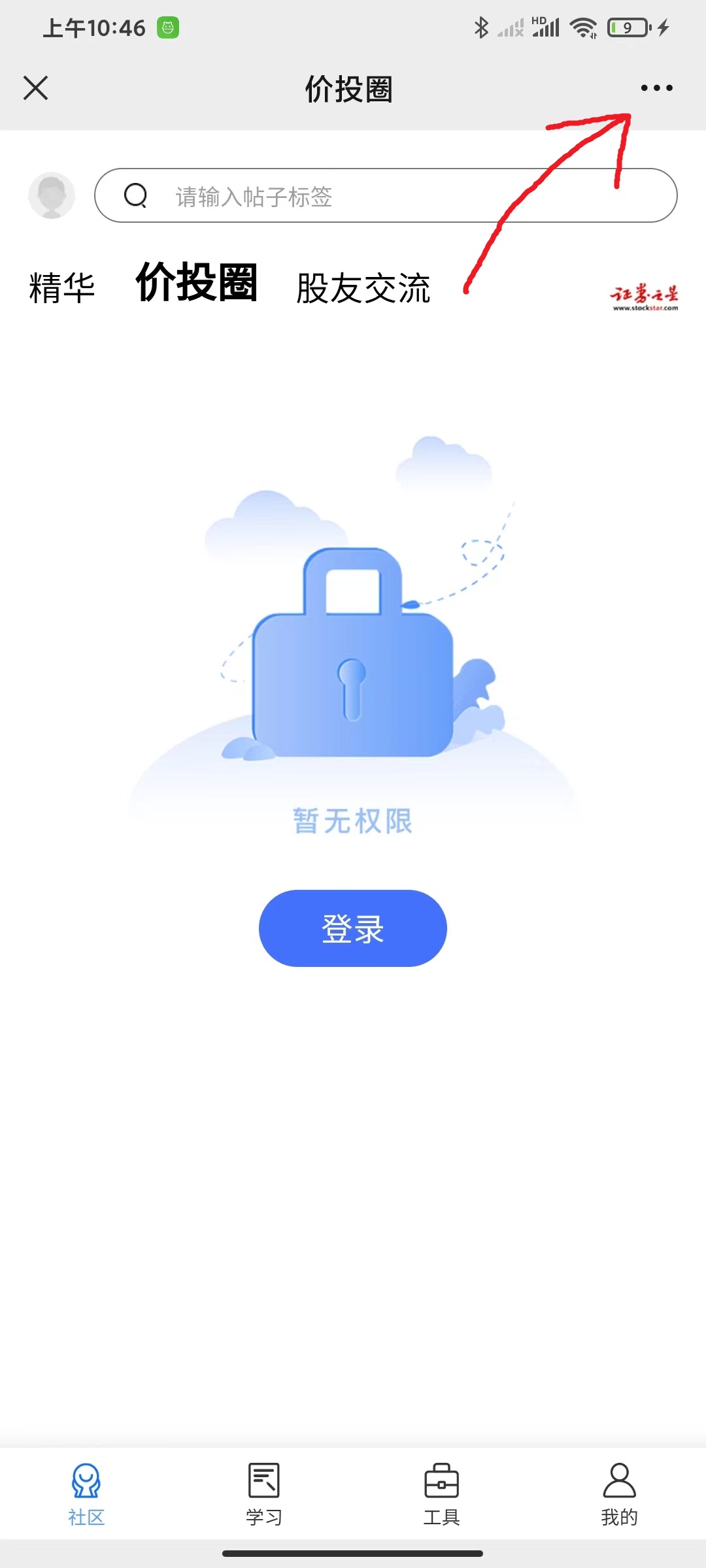This screenshot has width=706, height=1568.
Task: Close the 价投圈 mini program page
Action: 36,88
